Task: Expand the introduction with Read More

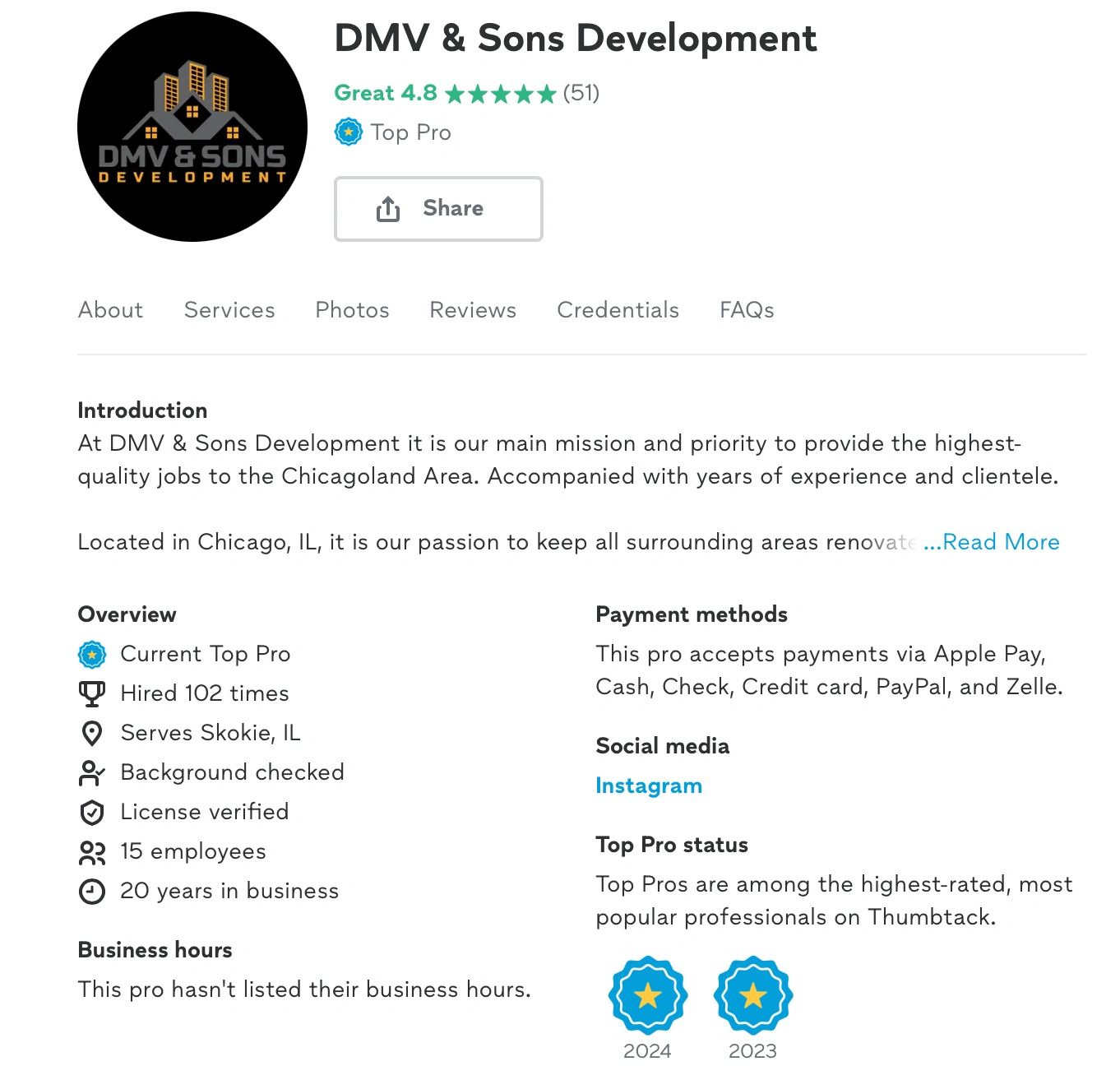Action: [992, 542]
